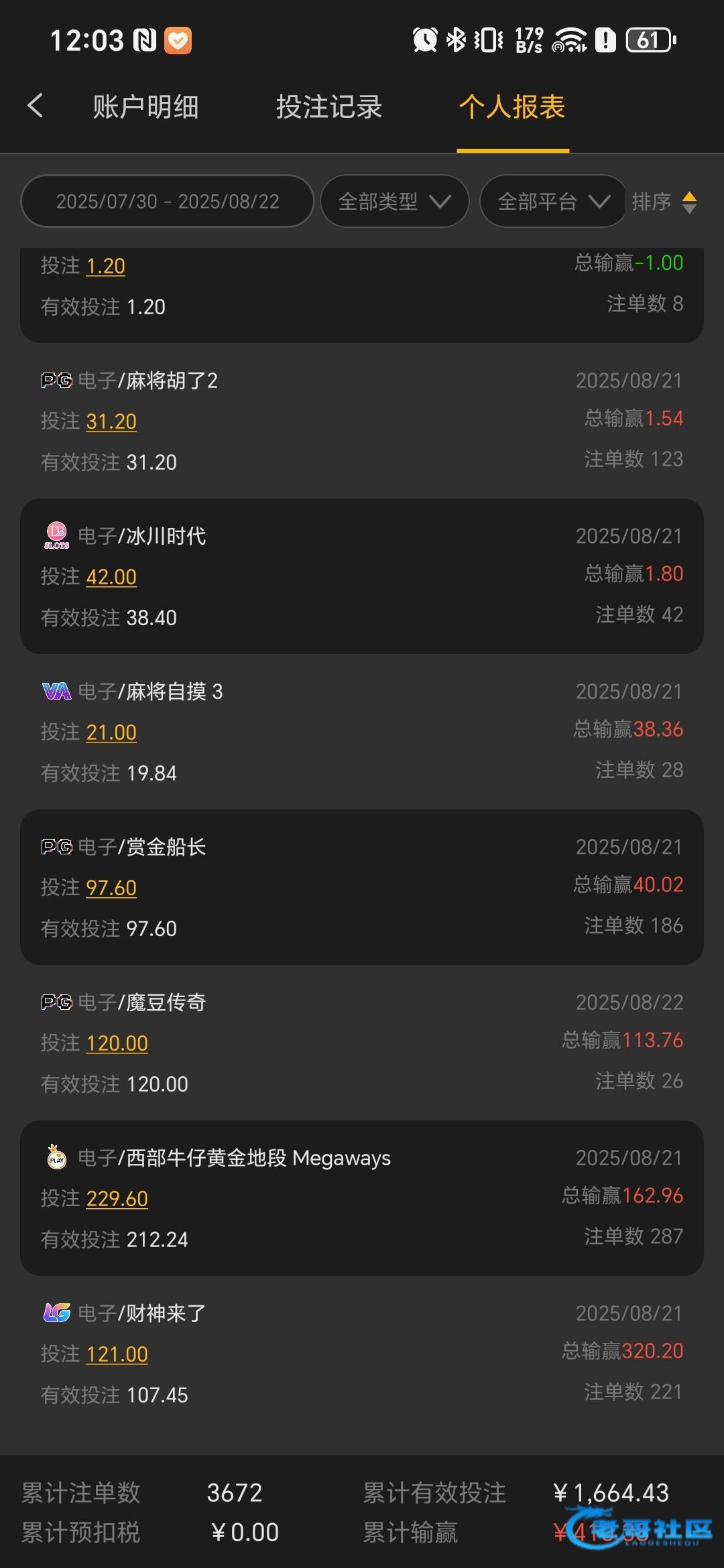The width and height of the screenshot is (724, 1568).
Task: Expand the 全部类型 dropdown
Action: pos(394,202)
